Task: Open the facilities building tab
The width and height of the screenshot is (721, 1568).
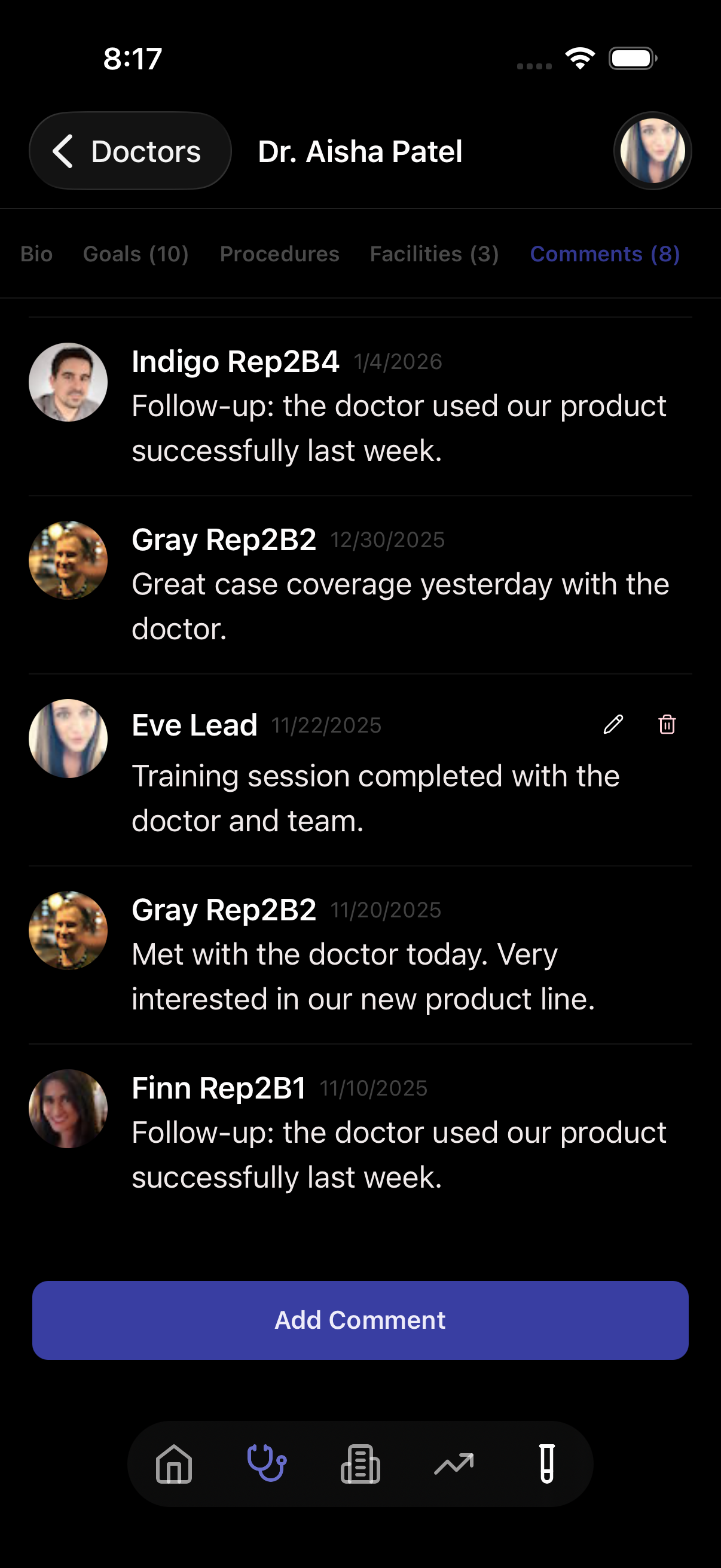Action: click(360, 1464)
